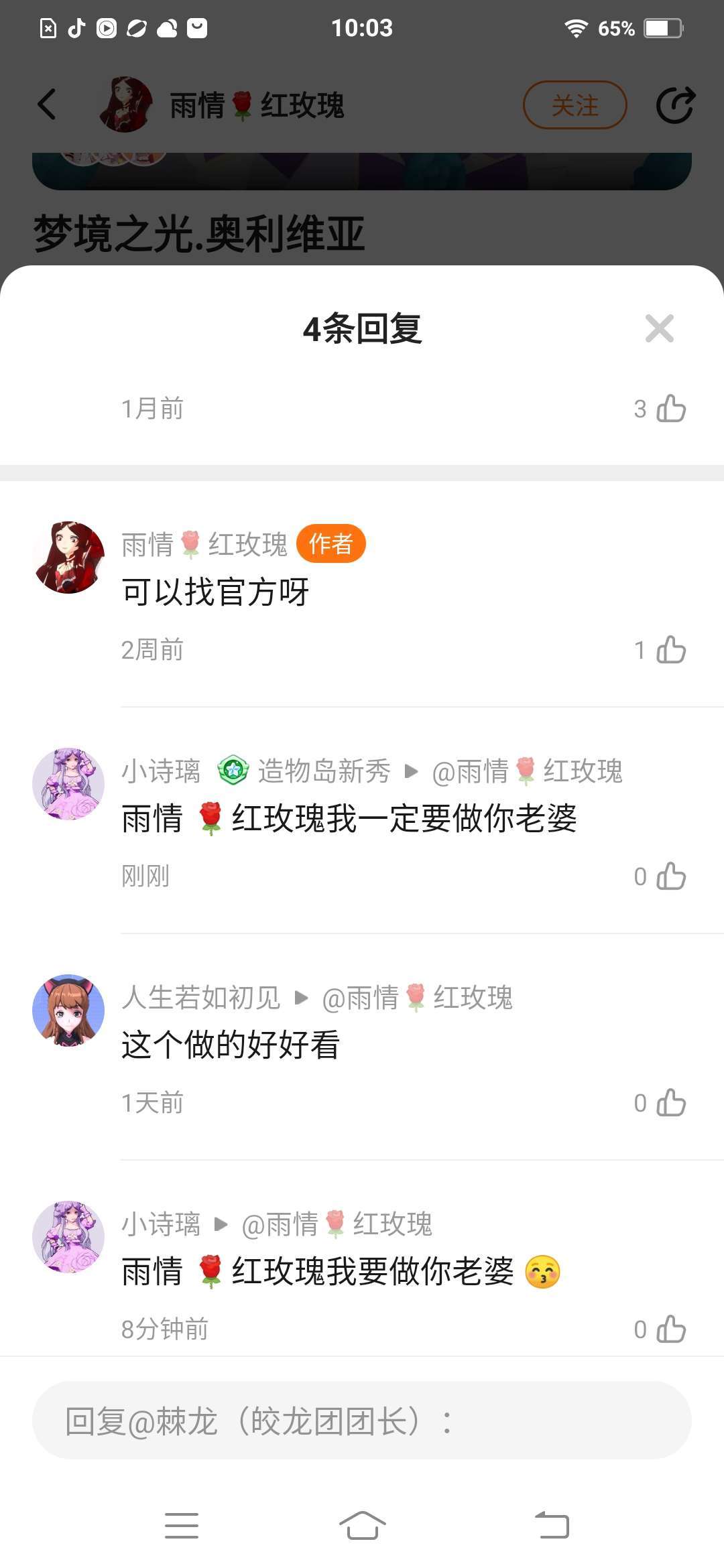724x1568 pixels.
Task: Close the 4条回复 replies panel
Action: pyautogui.click(x=660, y=328)
